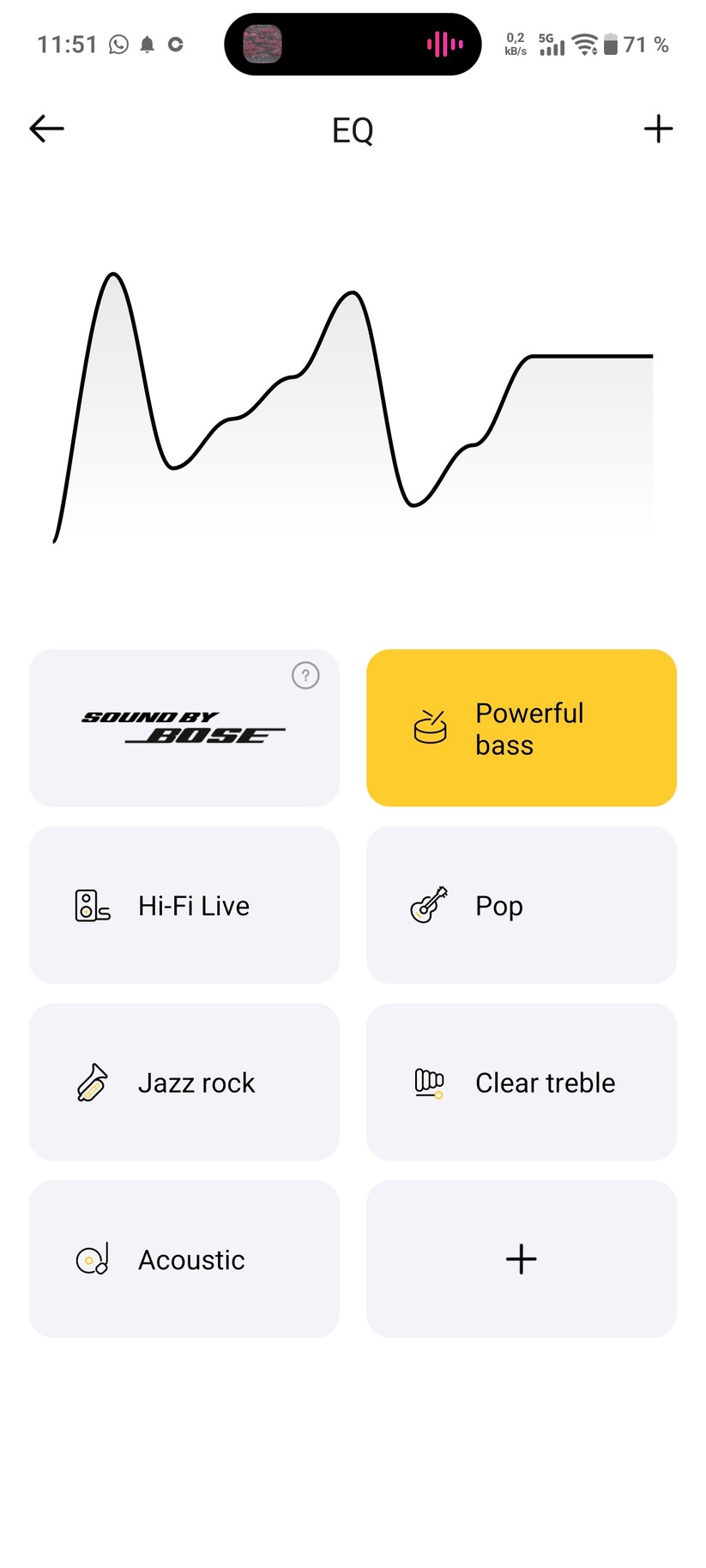Open the plus icon in the top right corner
This screenshot has height=1568, width=706.
658,128
